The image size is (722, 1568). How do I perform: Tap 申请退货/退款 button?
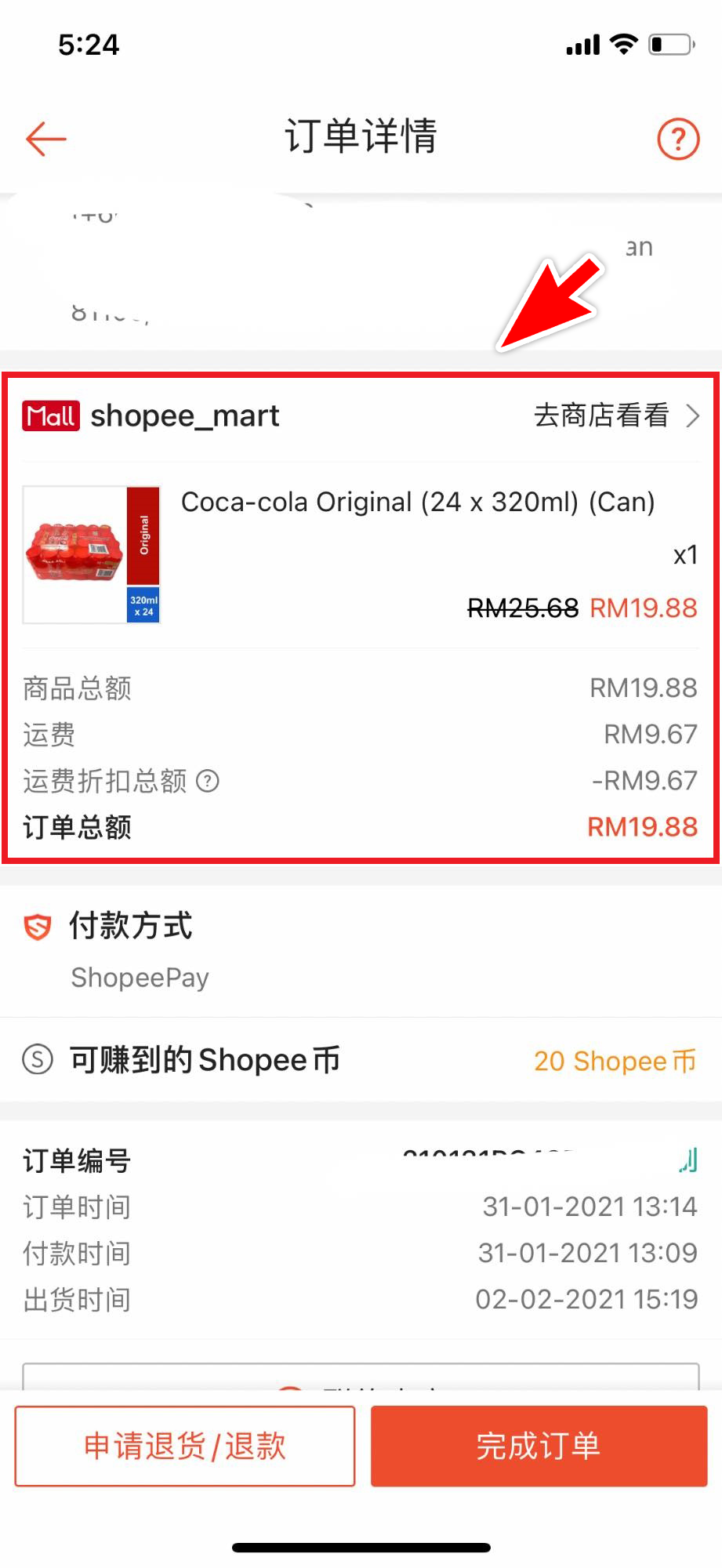185,1446
